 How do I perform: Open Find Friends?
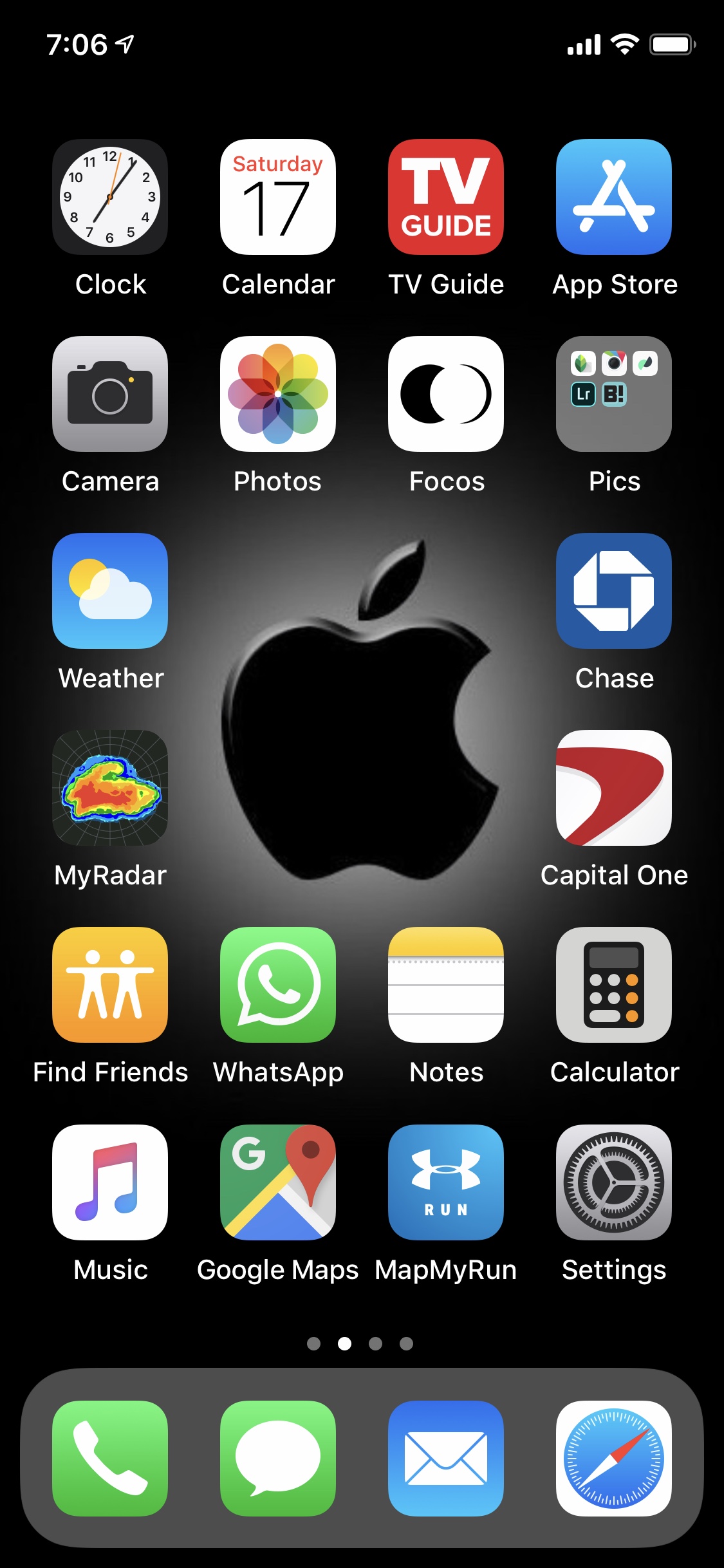pyautogui.click(x=110, y=985)
